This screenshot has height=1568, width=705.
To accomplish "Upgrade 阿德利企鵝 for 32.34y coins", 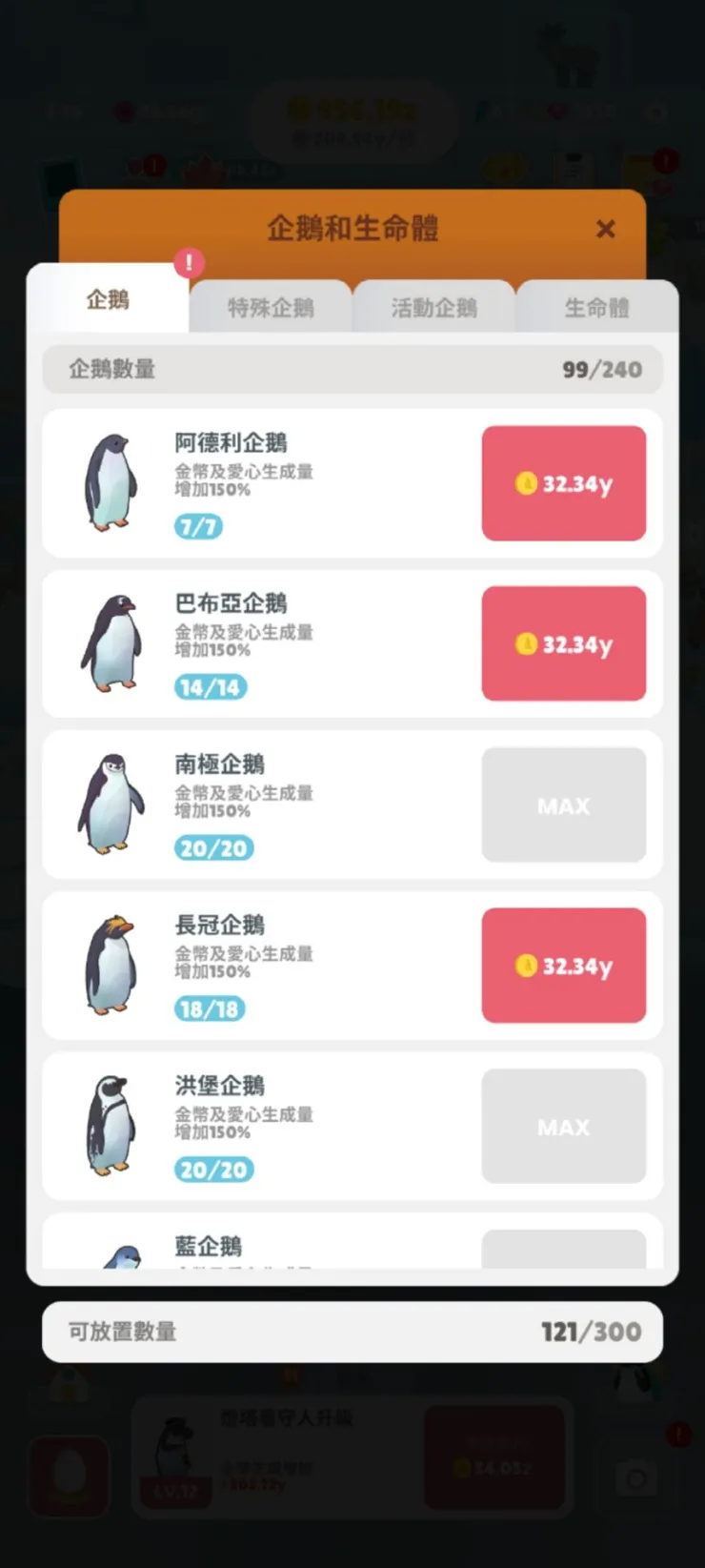I will click(564, 483).
